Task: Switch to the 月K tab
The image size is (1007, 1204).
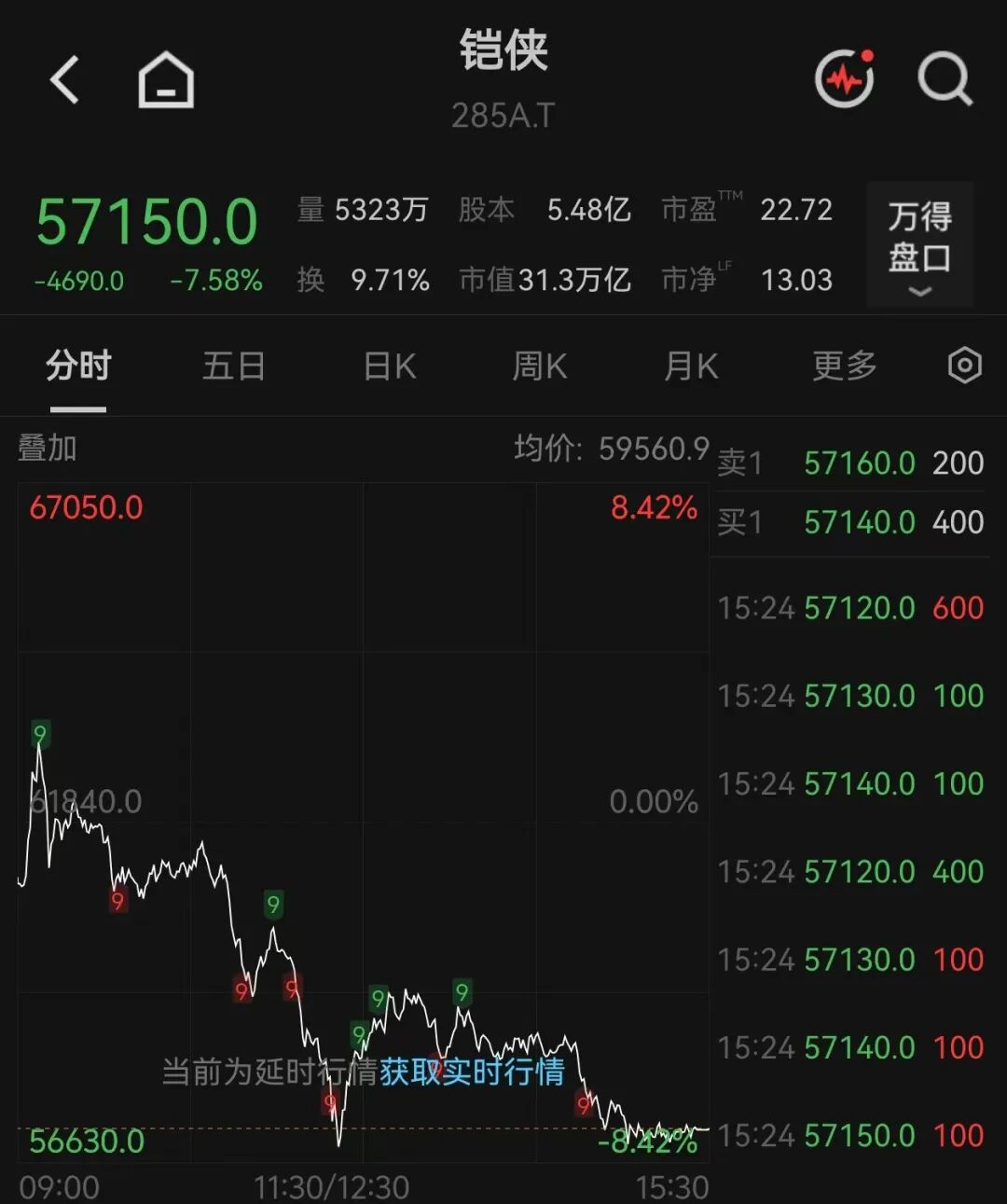Action: (691, 366)
